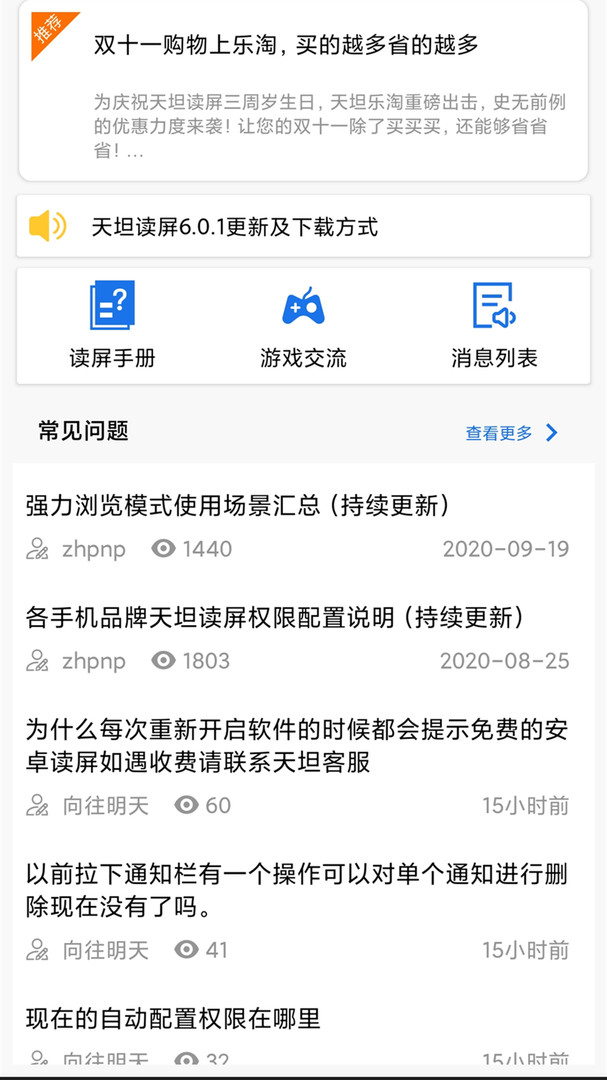Open the 各手机品牌天坦读屏权限配置说明 post
This screenshot has width=607, height=1080.
point(275,618)
